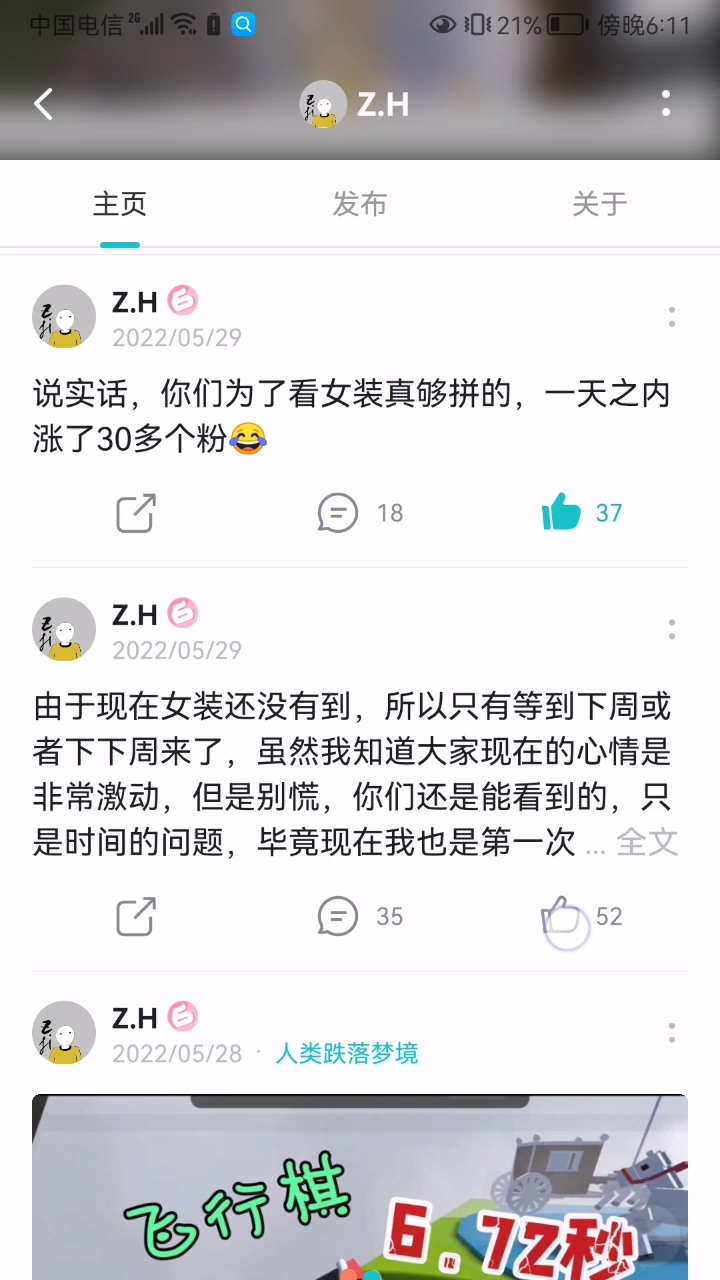This screenshot has width=720, height=1280.
Task: Expand the full text via 全文
Action: (x=647, y=842)
